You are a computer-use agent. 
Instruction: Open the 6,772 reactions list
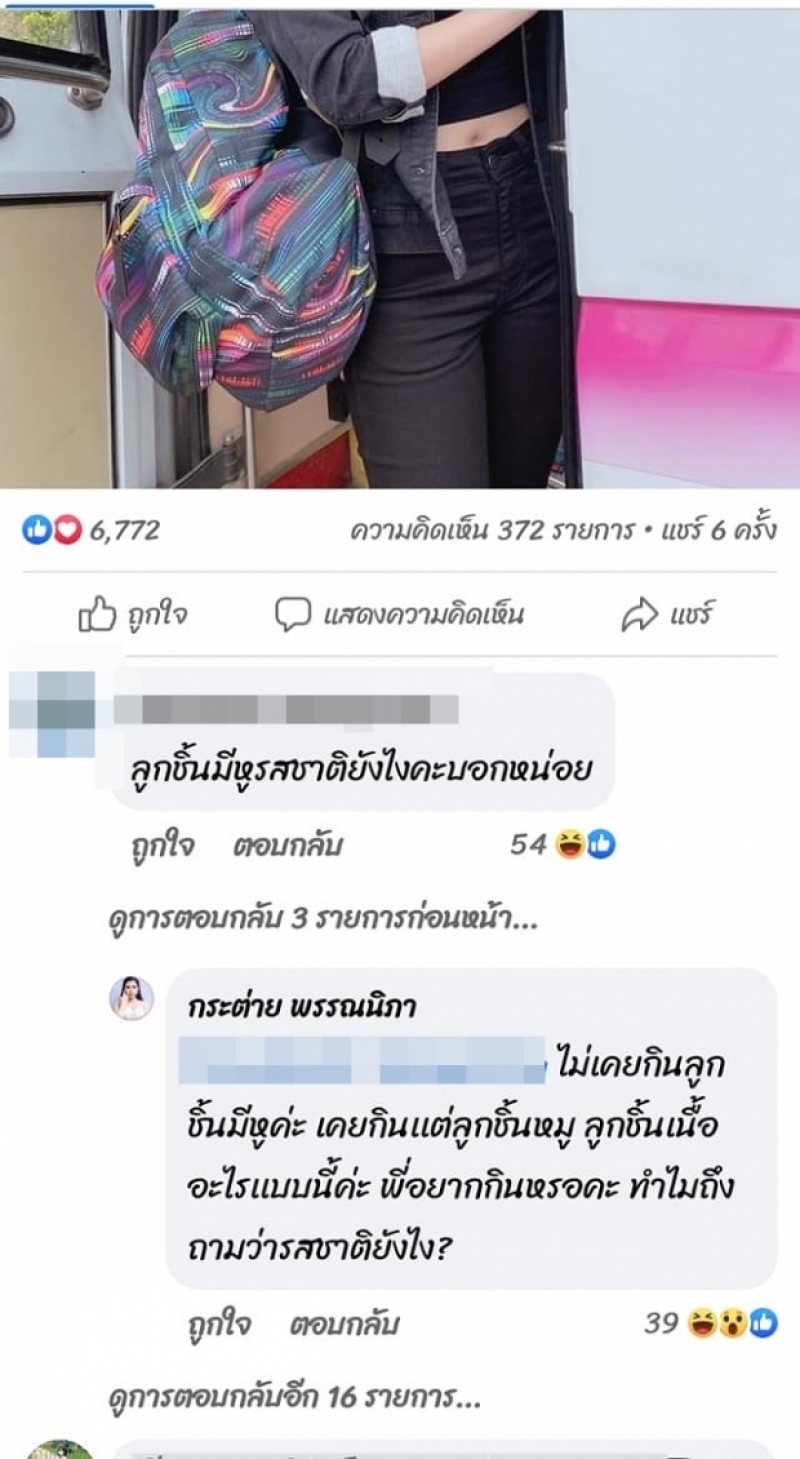pos(91,530)
